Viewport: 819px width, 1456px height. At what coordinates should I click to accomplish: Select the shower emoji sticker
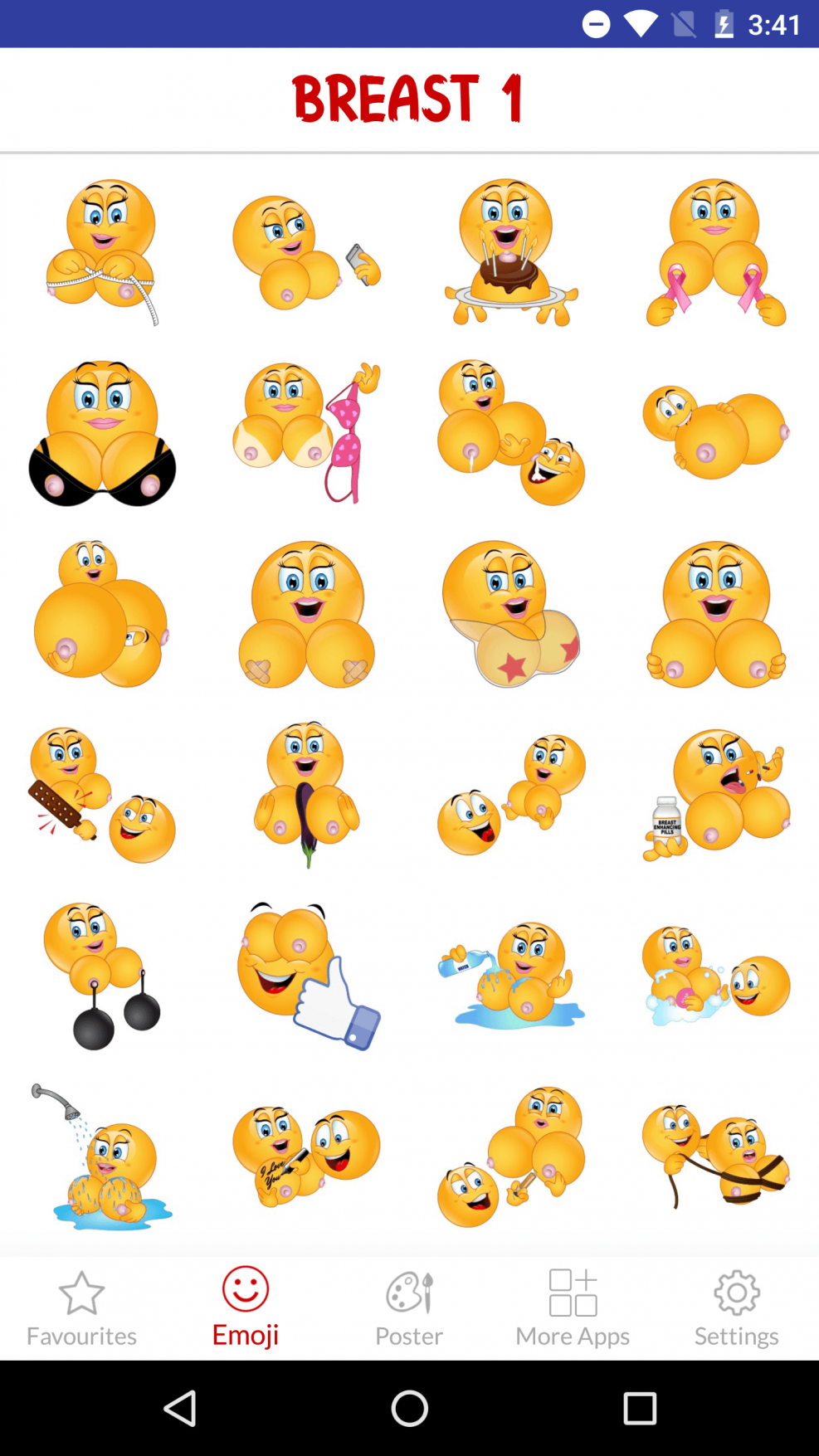(102, 1153)
